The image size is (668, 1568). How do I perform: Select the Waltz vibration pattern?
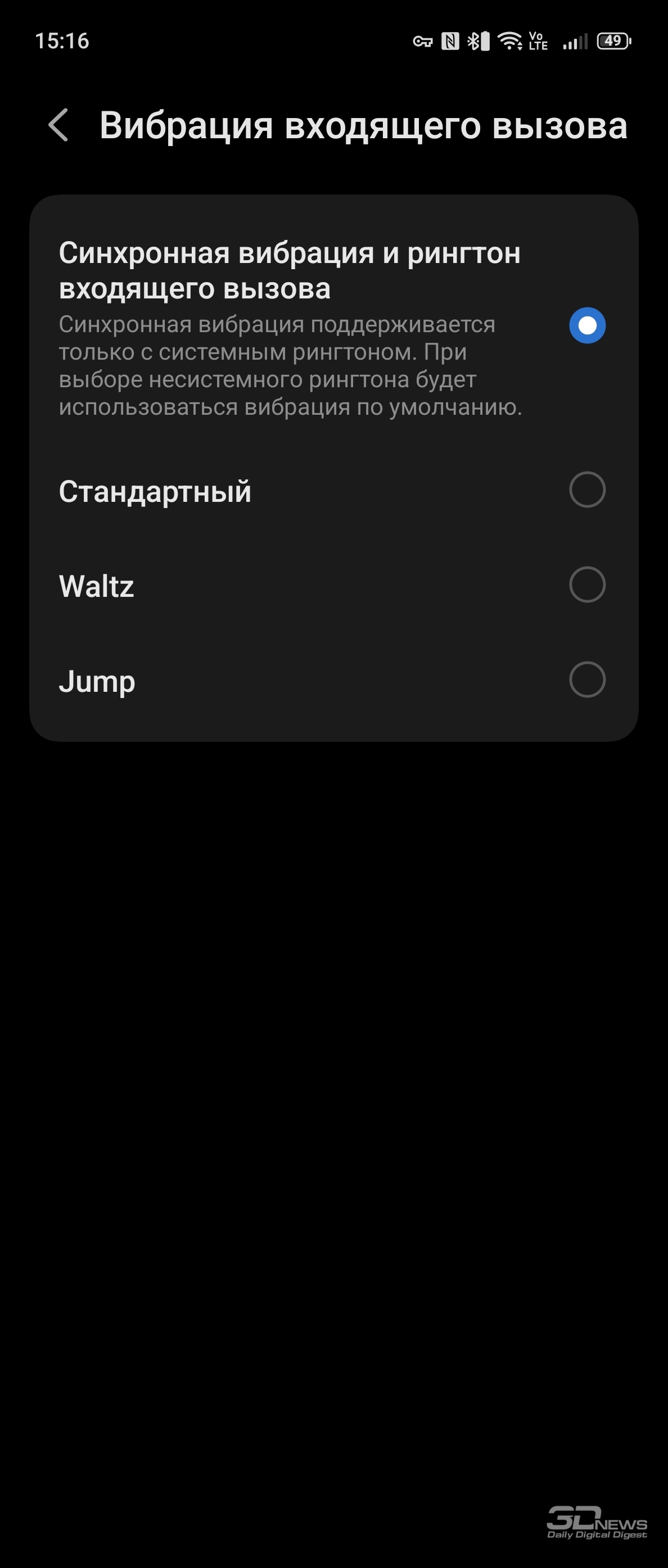tap(333, 586)
